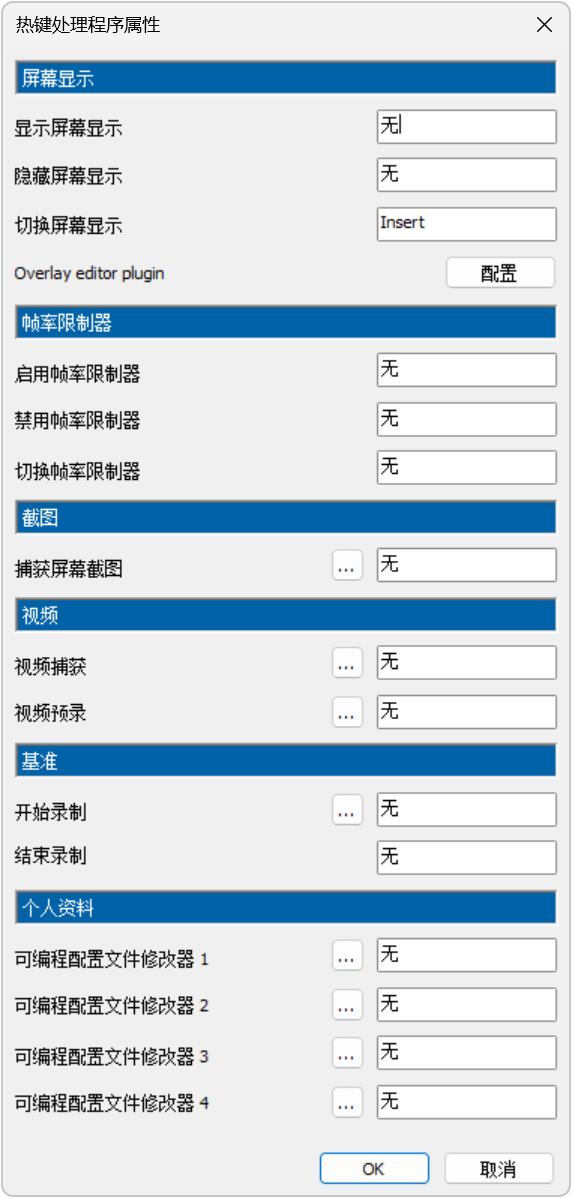Click the 切换帧率限制器 hotkey field
Screen dimensions: 573x1198
[x=467, y=468]
